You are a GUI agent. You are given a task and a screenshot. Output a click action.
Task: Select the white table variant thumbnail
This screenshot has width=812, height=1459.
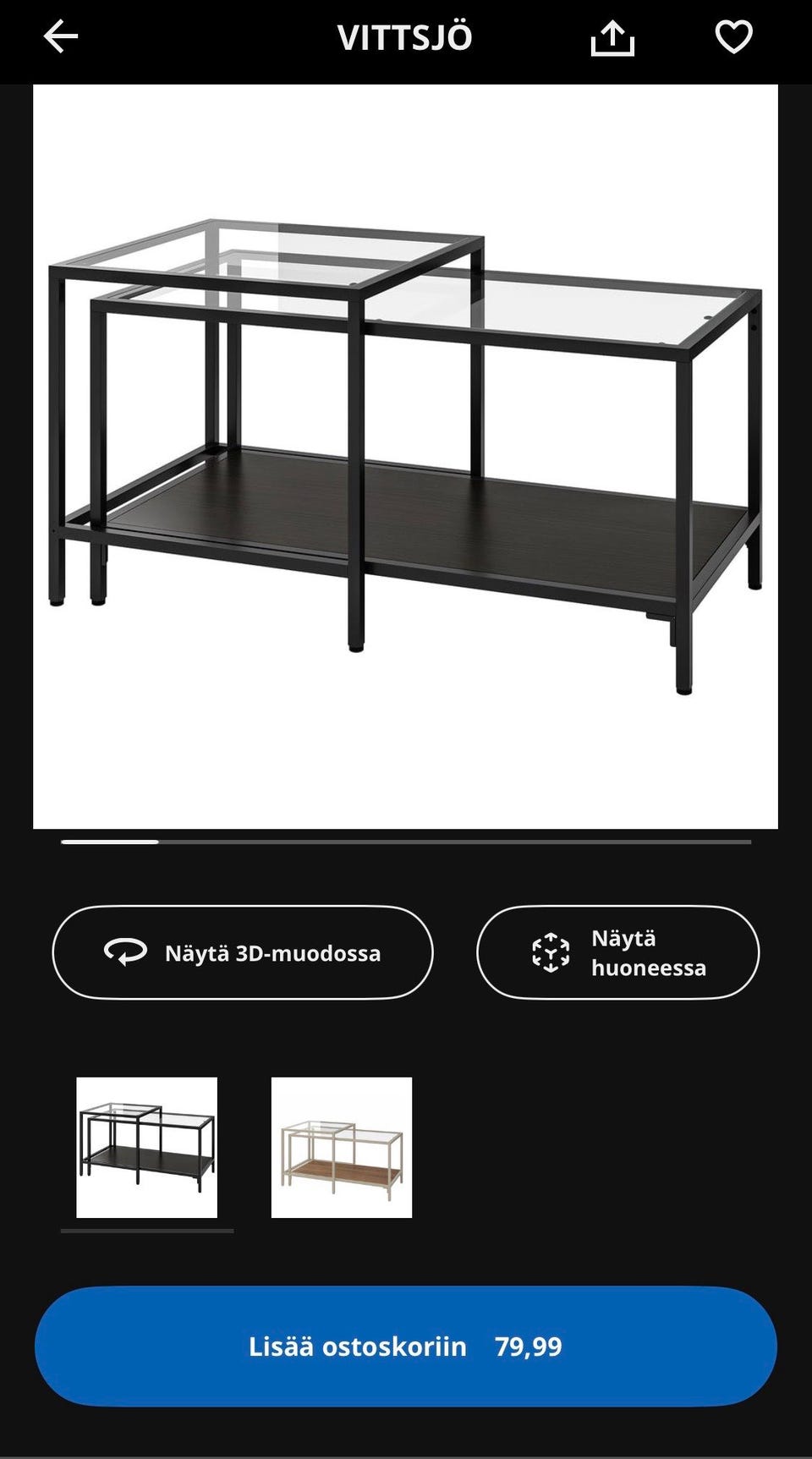click(342, 1148)
